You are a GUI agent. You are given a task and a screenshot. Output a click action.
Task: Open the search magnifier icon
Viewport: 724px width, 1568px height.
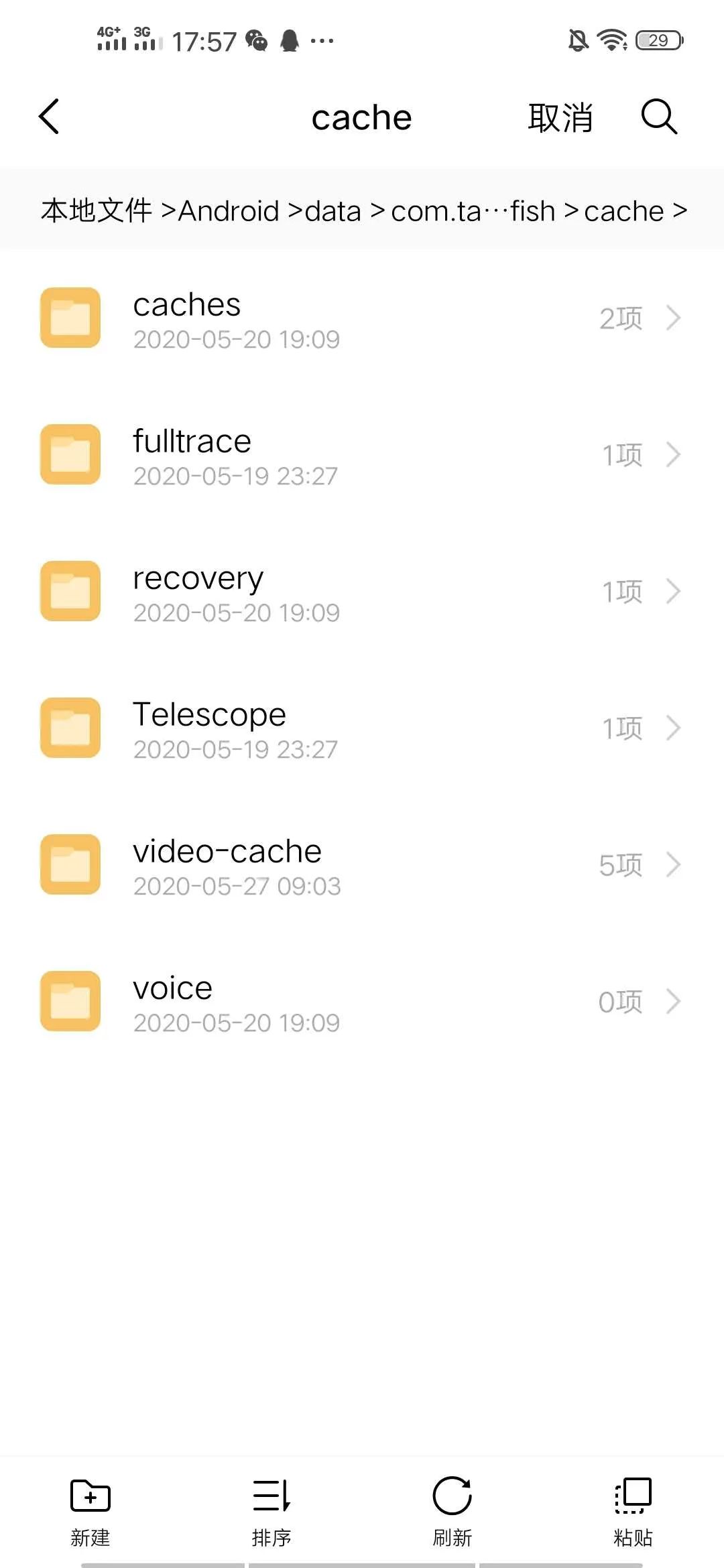(659, 117)
